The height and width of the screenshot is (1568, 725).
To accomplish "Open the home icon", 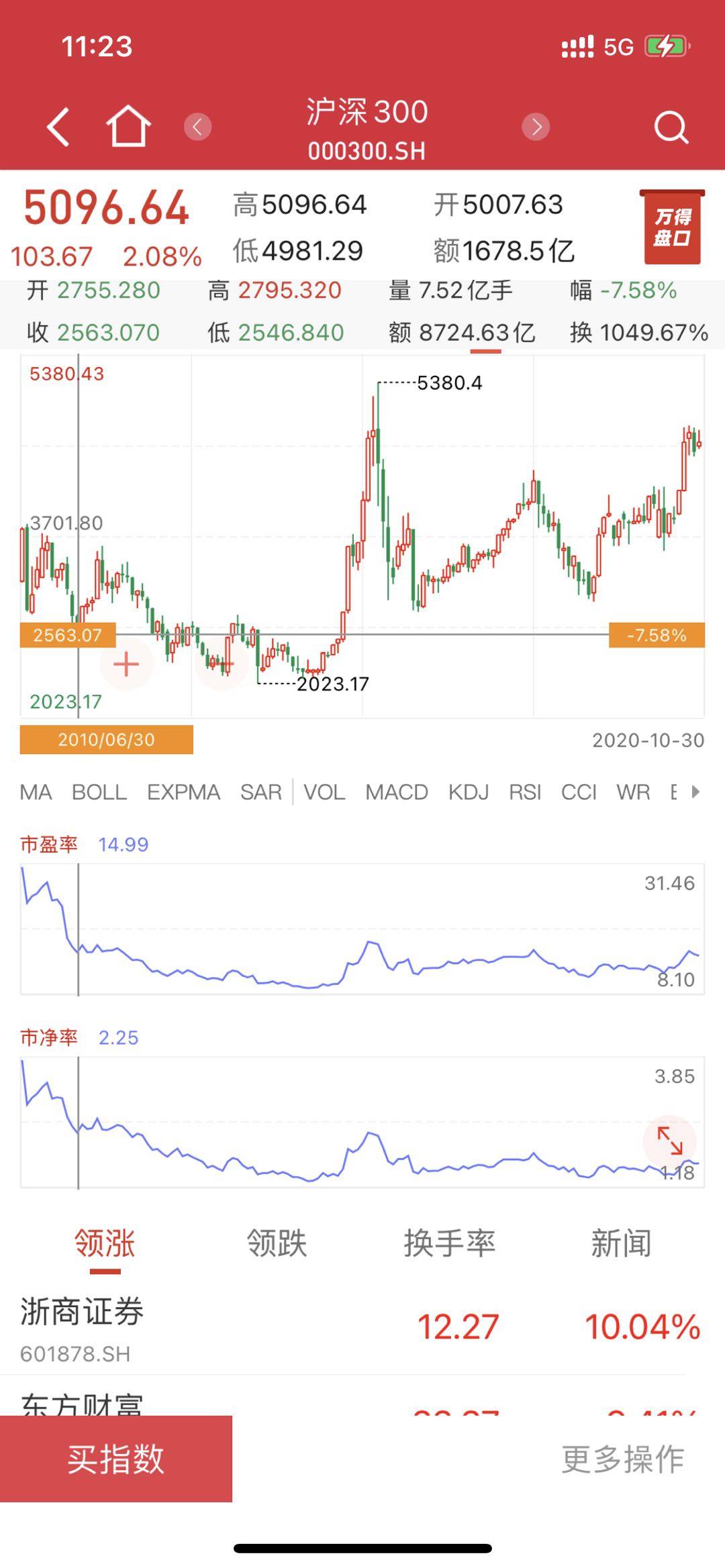I will 128,127.
